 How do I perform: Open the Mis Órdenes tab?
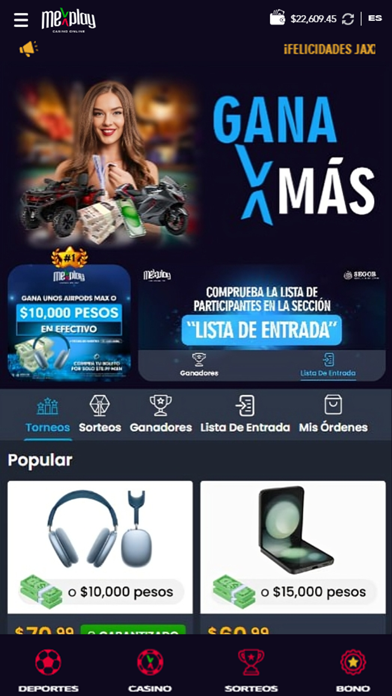333,415
